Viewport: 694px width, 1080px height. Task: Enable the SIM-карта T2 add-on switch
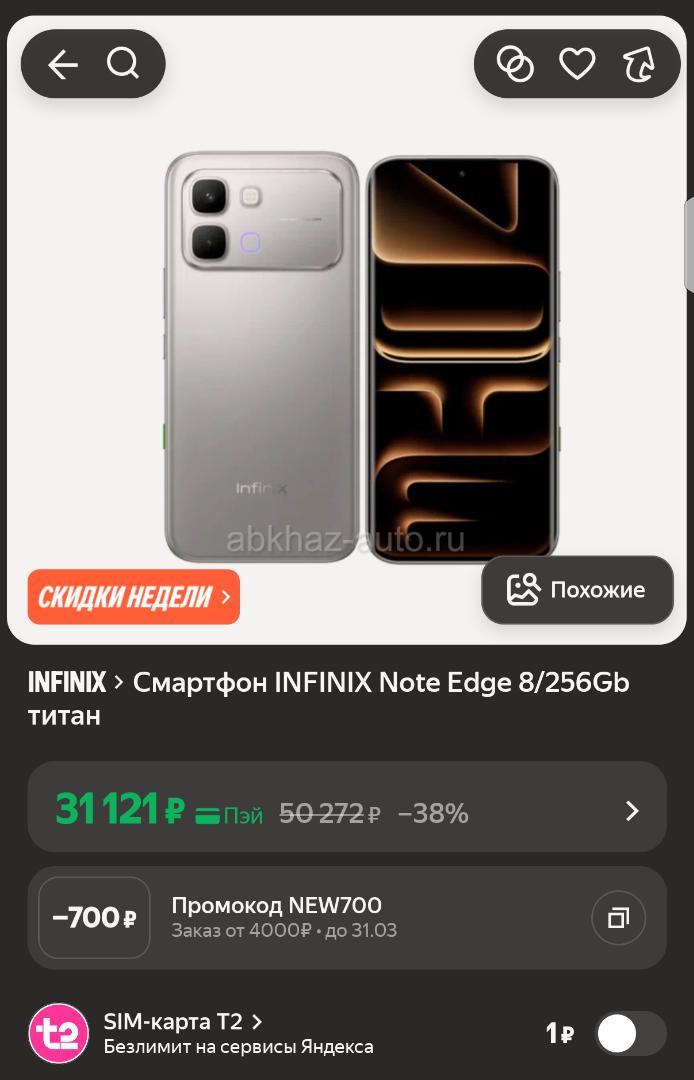click(x=629, y=1033)
